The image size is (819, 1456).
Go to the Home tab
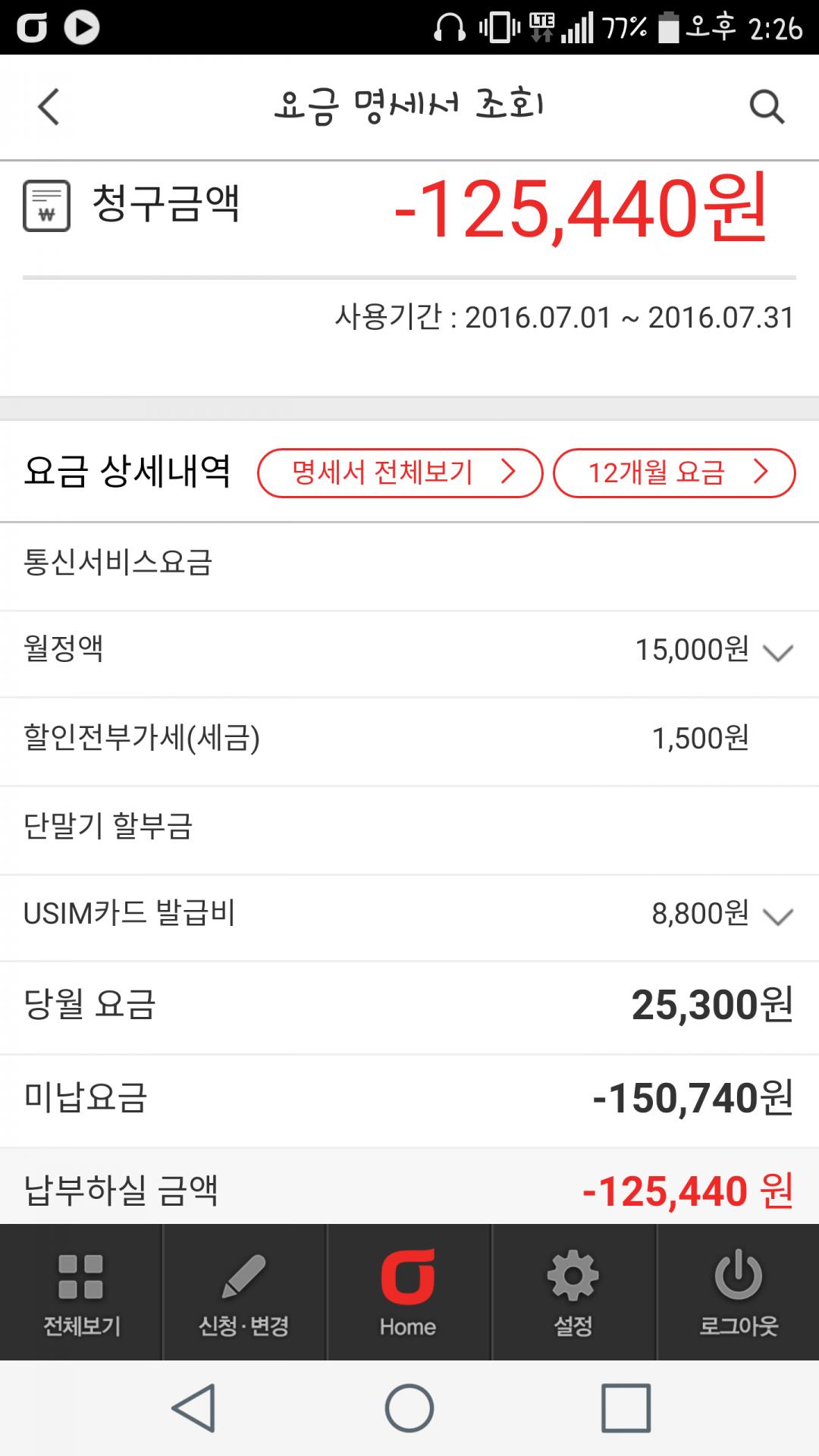coord(409,1292)
